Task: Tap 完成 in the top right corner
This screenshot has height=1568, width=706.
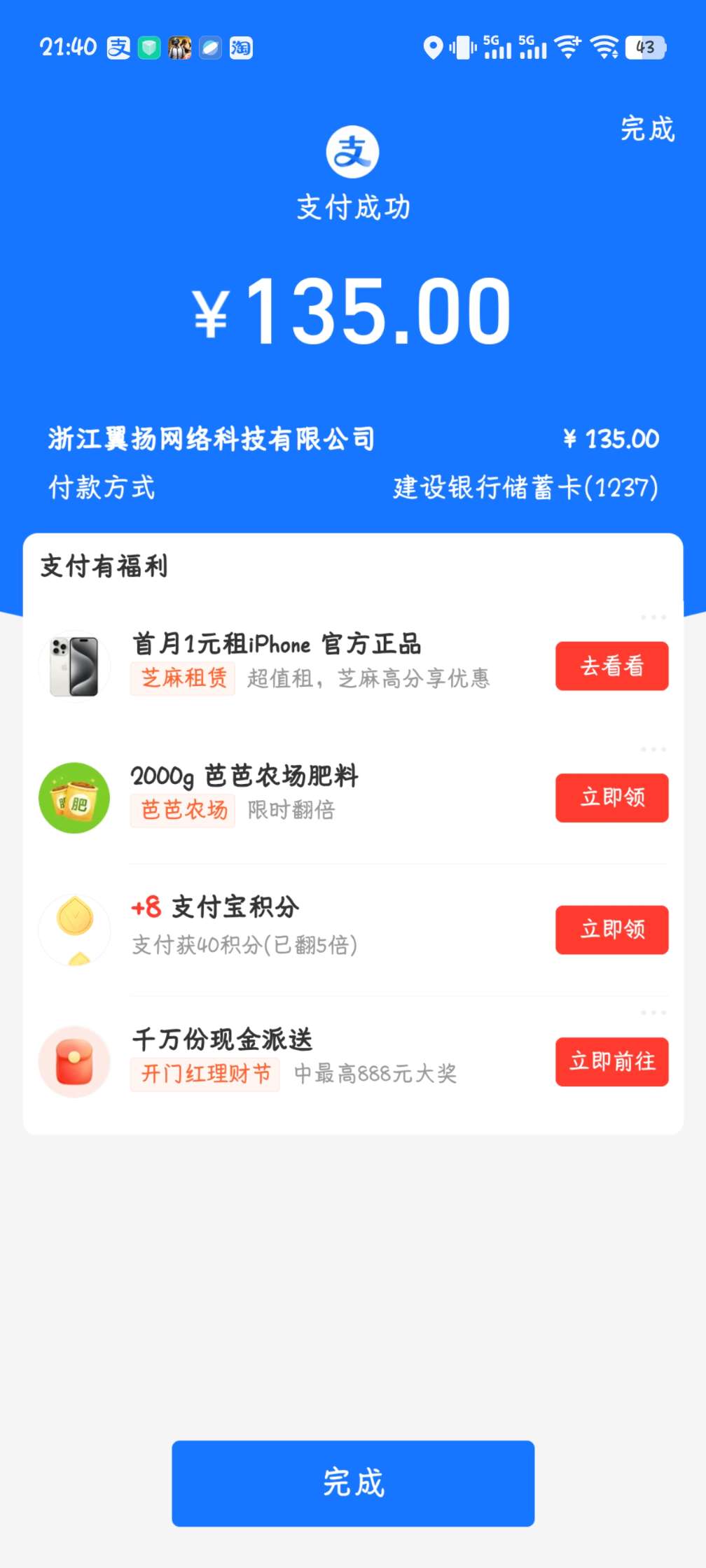Action: [647, 129]
